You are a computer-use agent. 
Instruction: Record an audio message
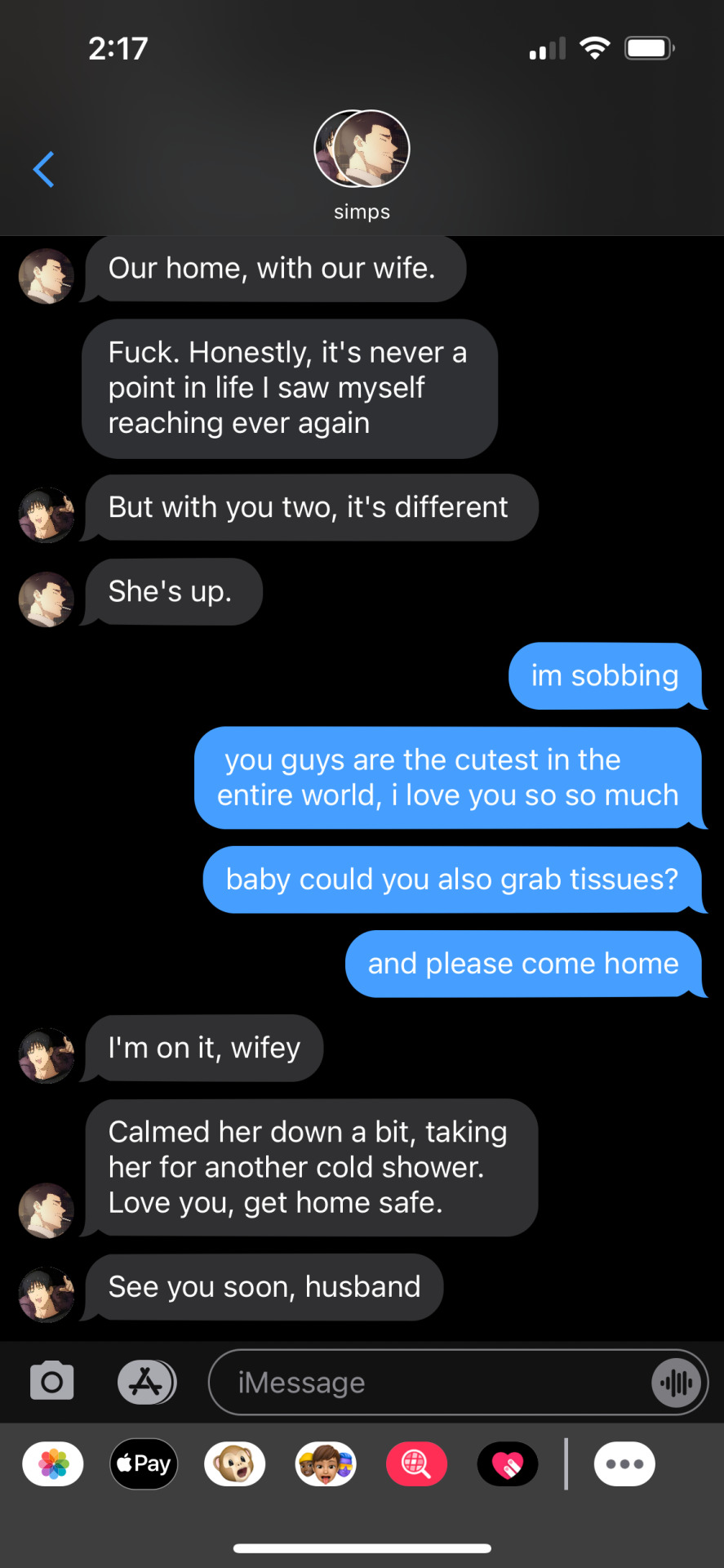click(x=677, y=1383)
